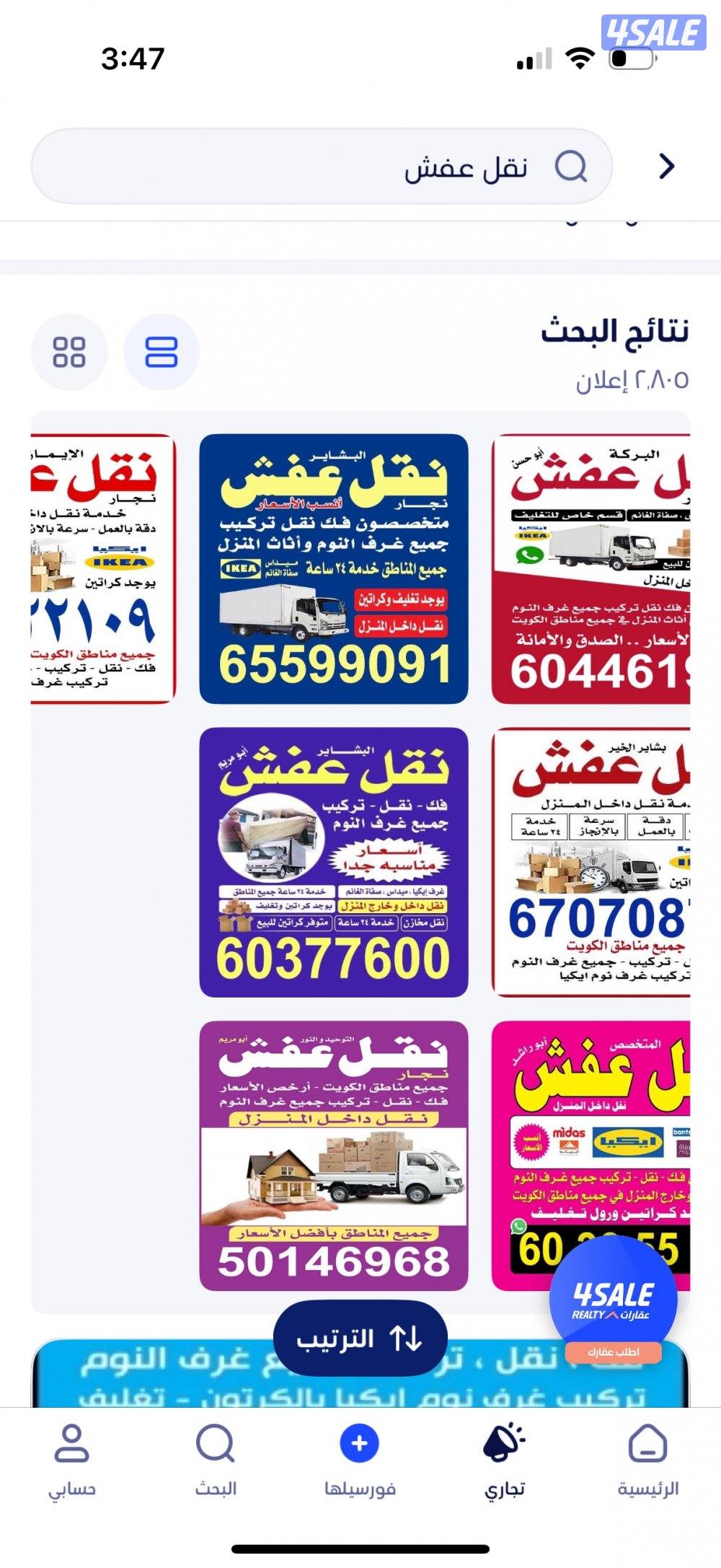Go back using the arrow beside search

667,167
